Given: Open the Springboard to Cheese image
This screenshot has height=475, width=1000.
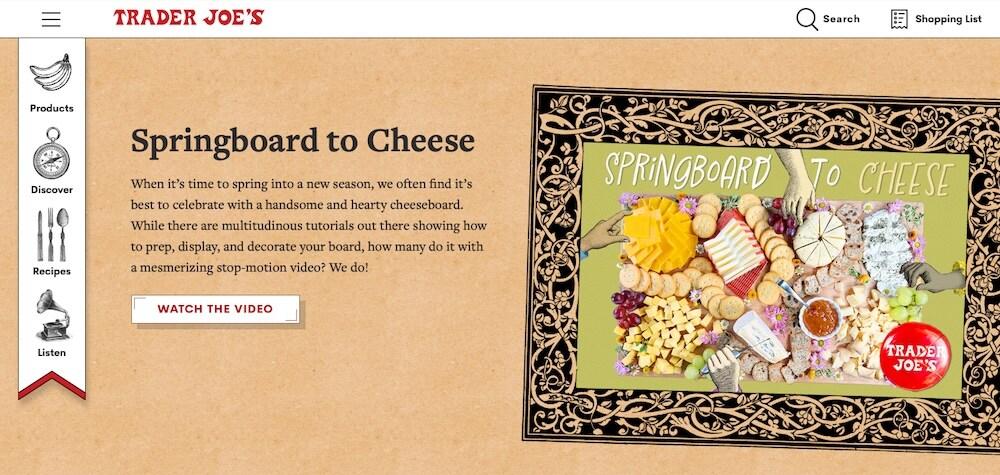Looking at the screenshot, I should coord(763,264).
